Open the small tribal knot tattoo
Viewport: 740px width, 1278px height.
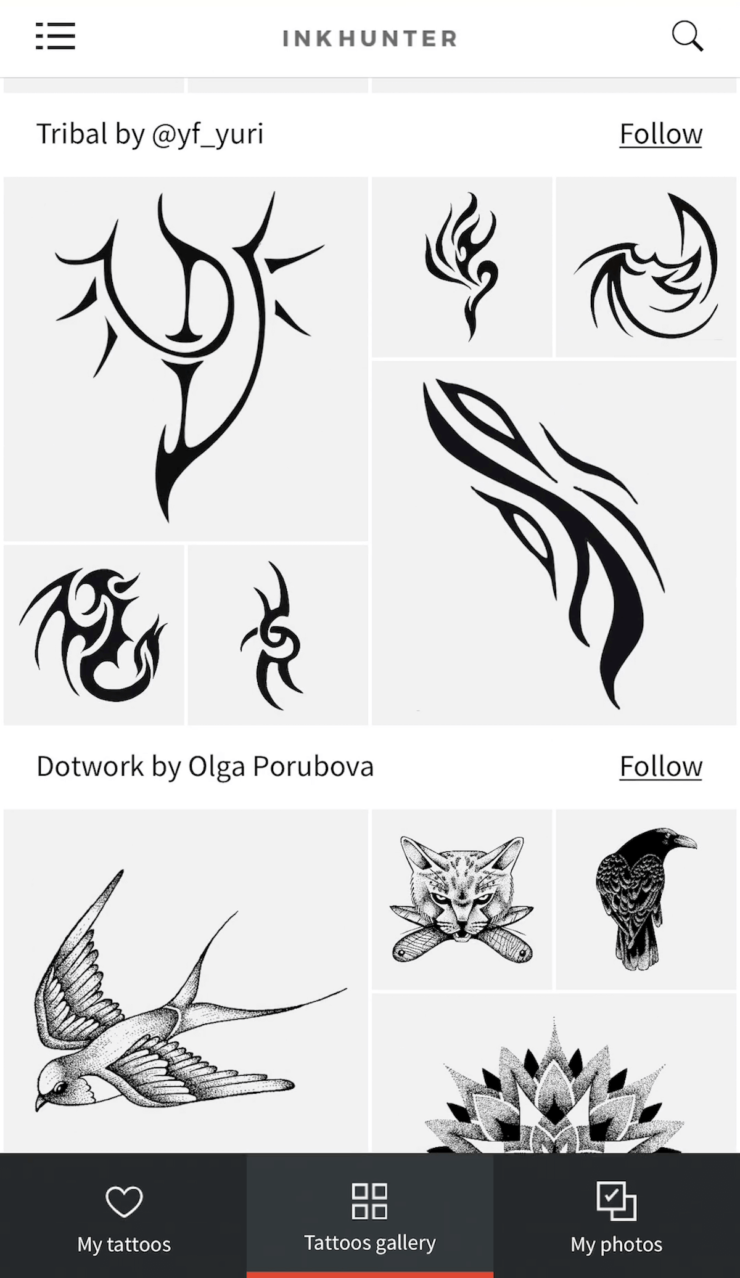[x=277, y=634]
